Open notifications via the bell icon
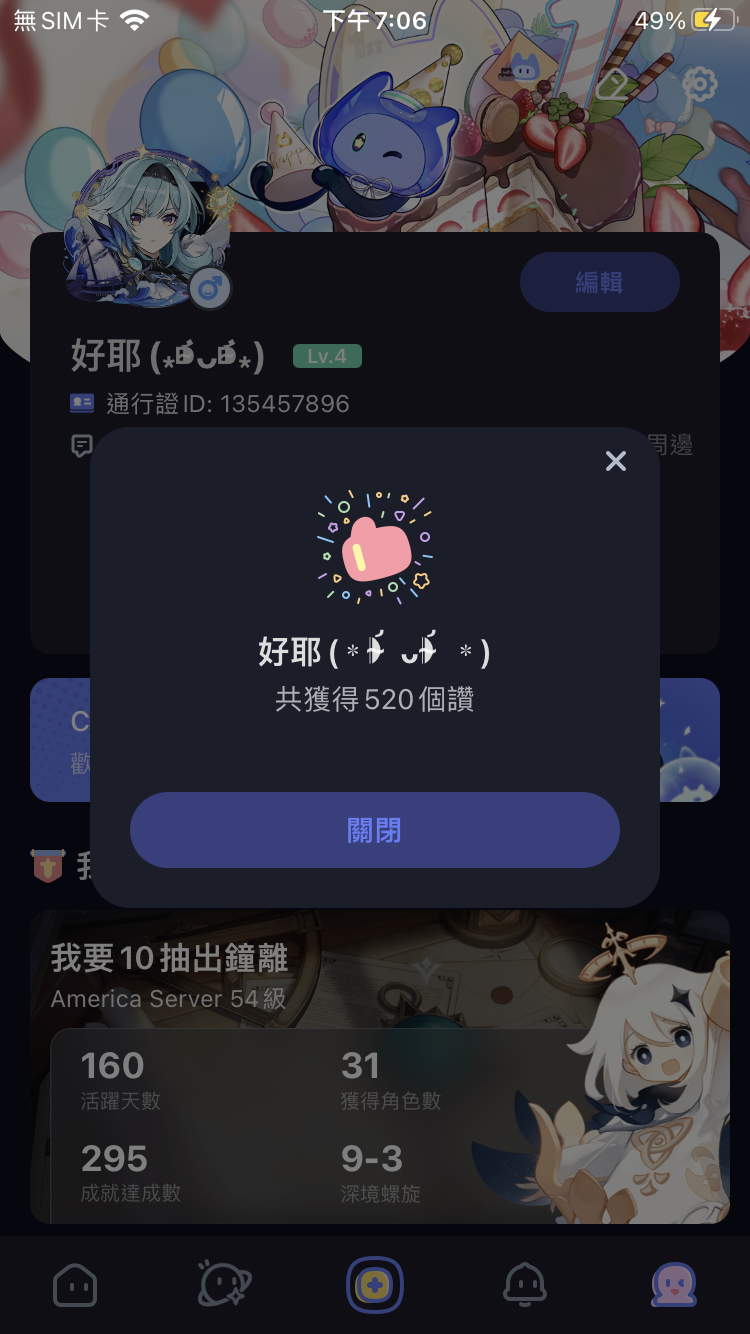The image size is (750, 1334). coord(525,1286)
